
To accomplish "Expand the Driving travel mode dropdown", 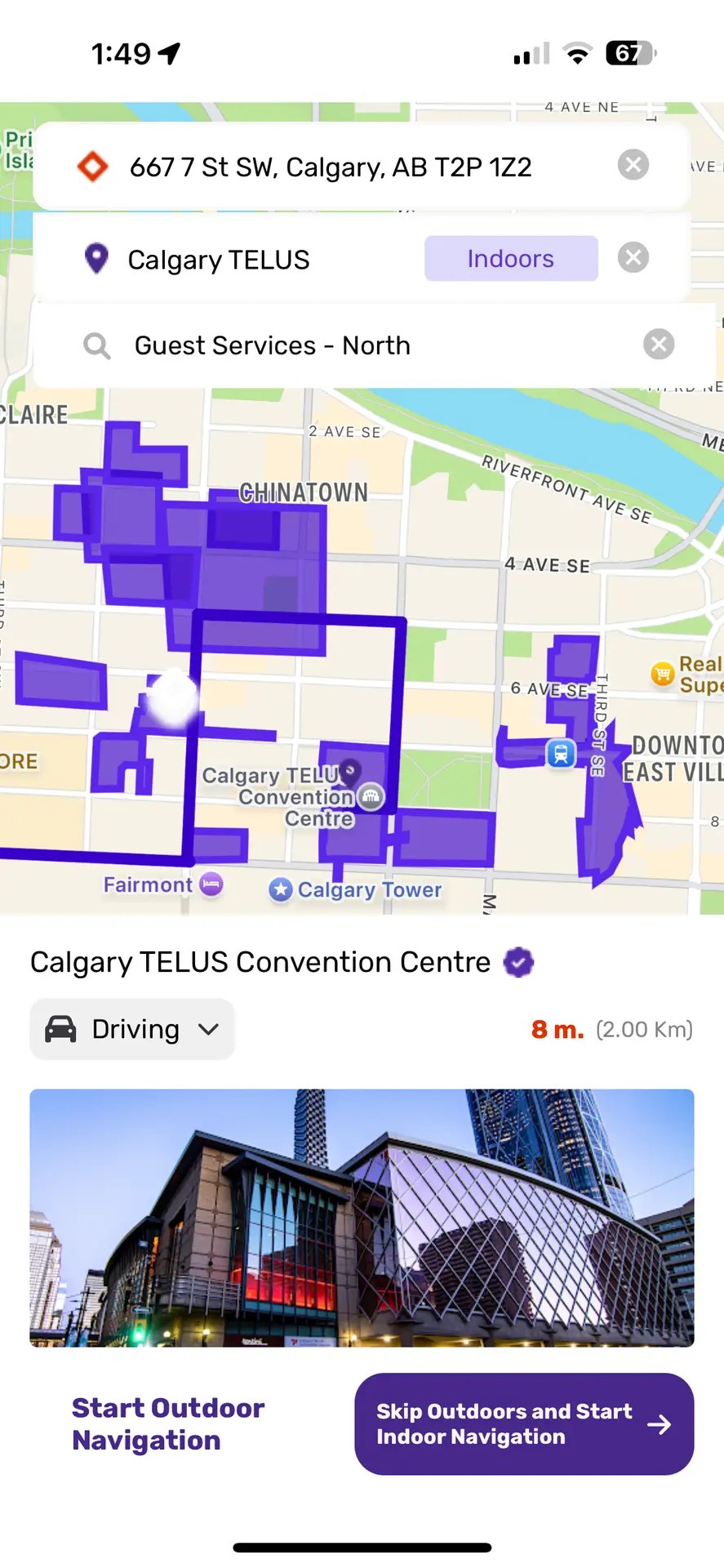I will click(x=132, y=1029).
